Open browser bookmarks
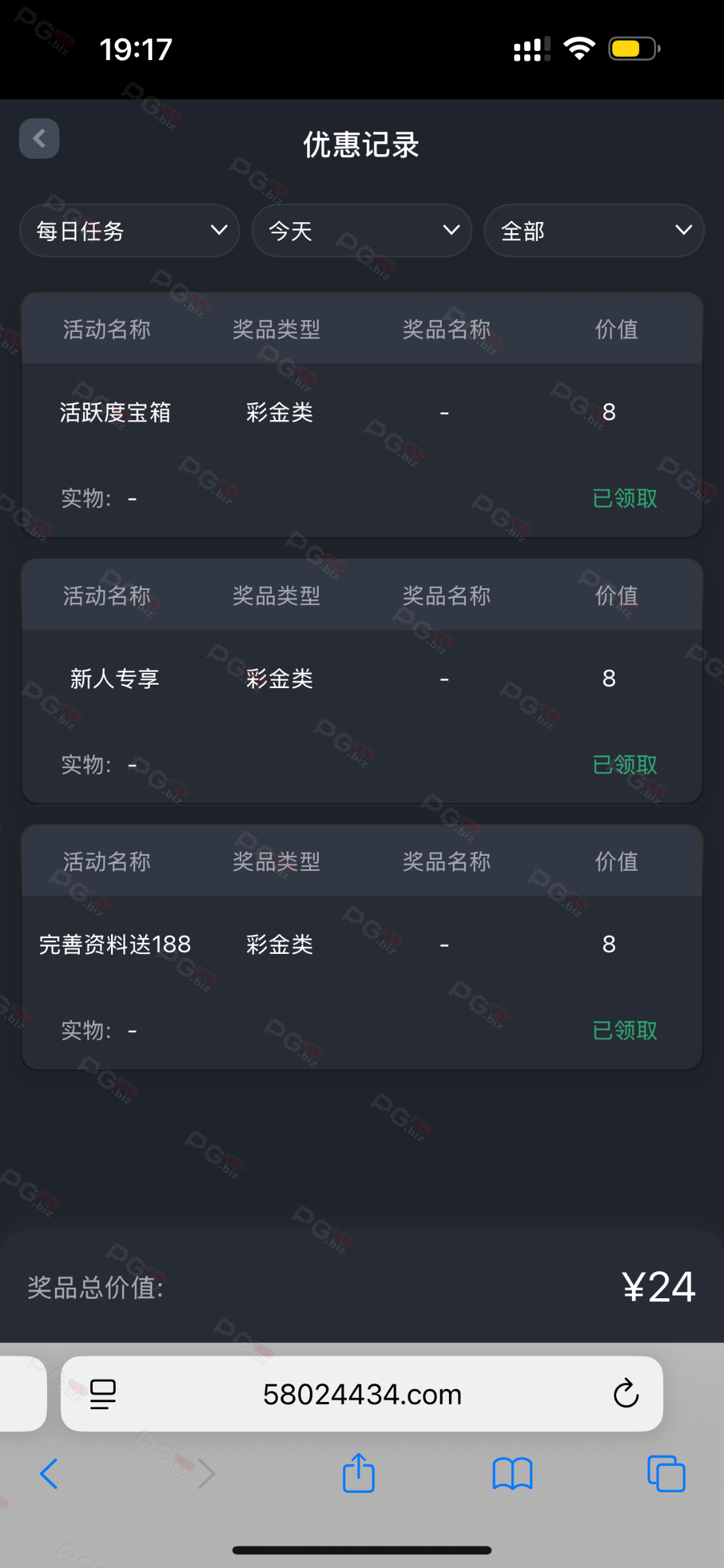Viewport: 724px width, 1568px height. [x=512, y=1474]
